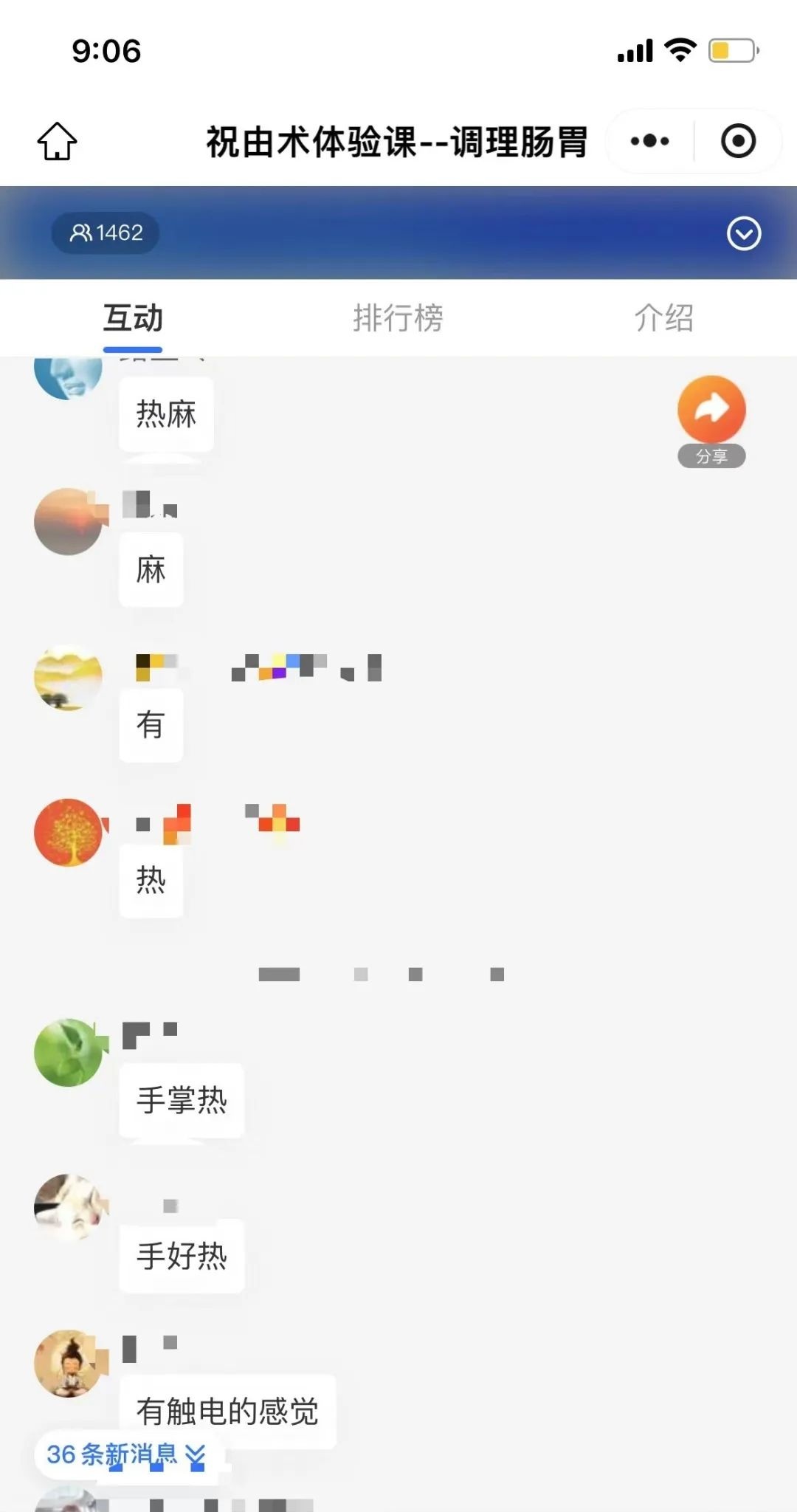Select the 互动 tab
Viewport: 797px width, 1512px height.
(x=133, y=318)
